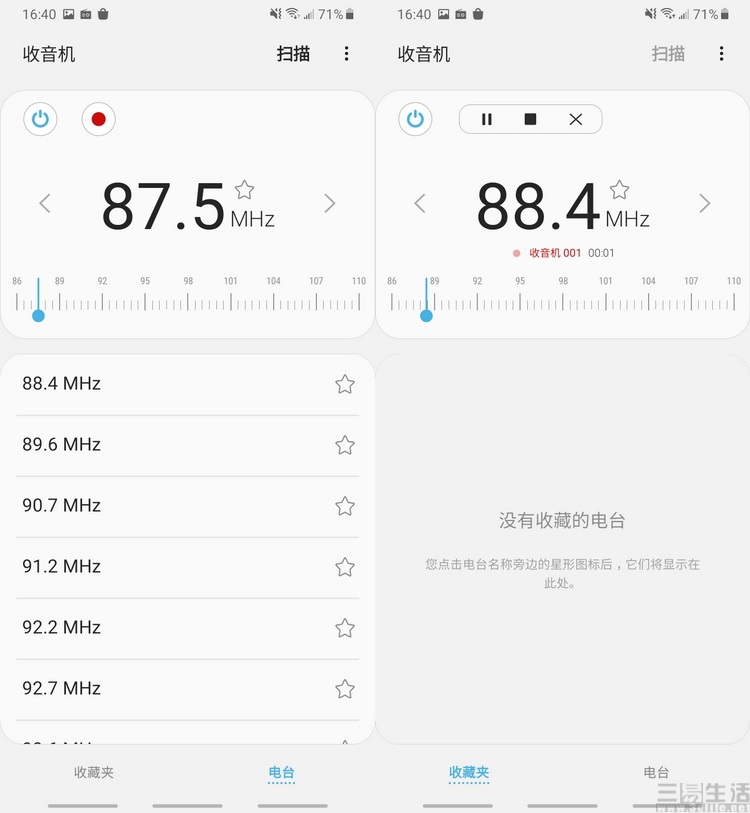Switch to 电台 tab under the empty favorites page
This screenshot has height=813, width=750.
coord(656,773)
